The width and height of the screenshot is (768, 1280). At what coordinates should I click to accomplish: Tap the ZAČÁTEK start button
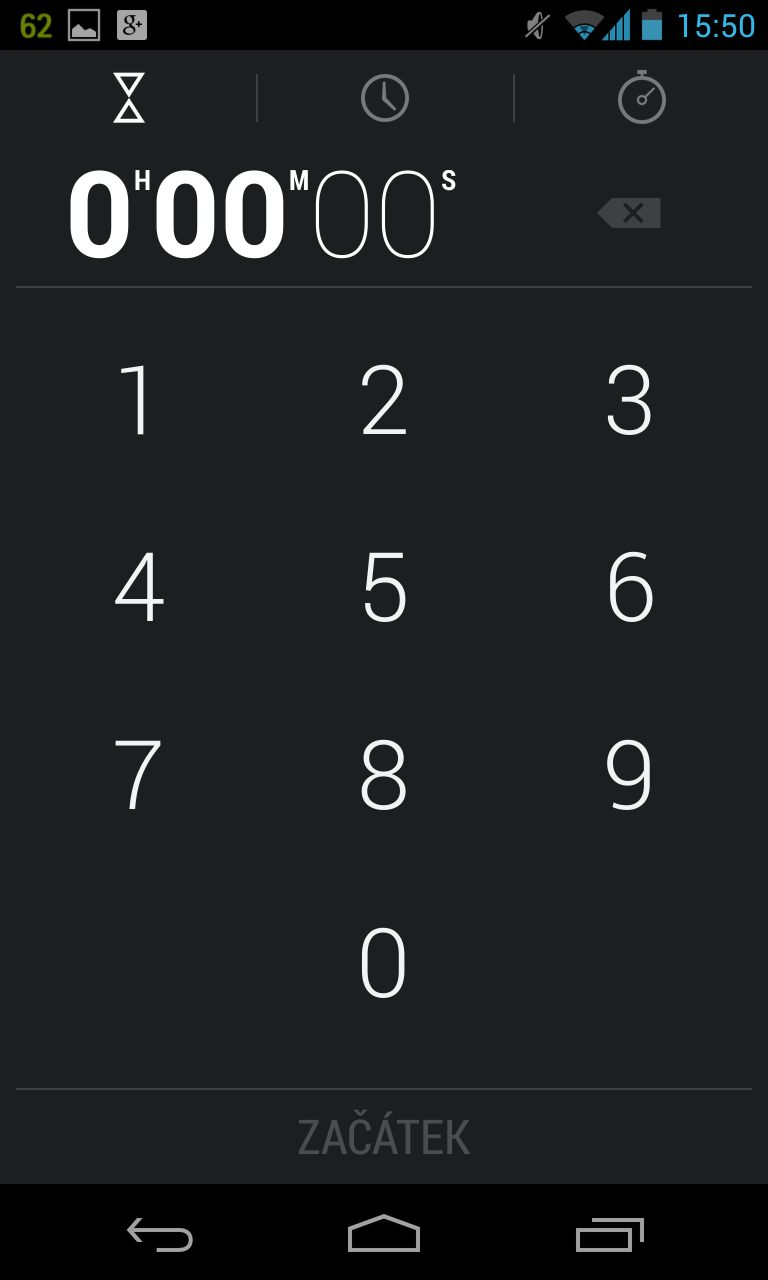(384, 1133)
